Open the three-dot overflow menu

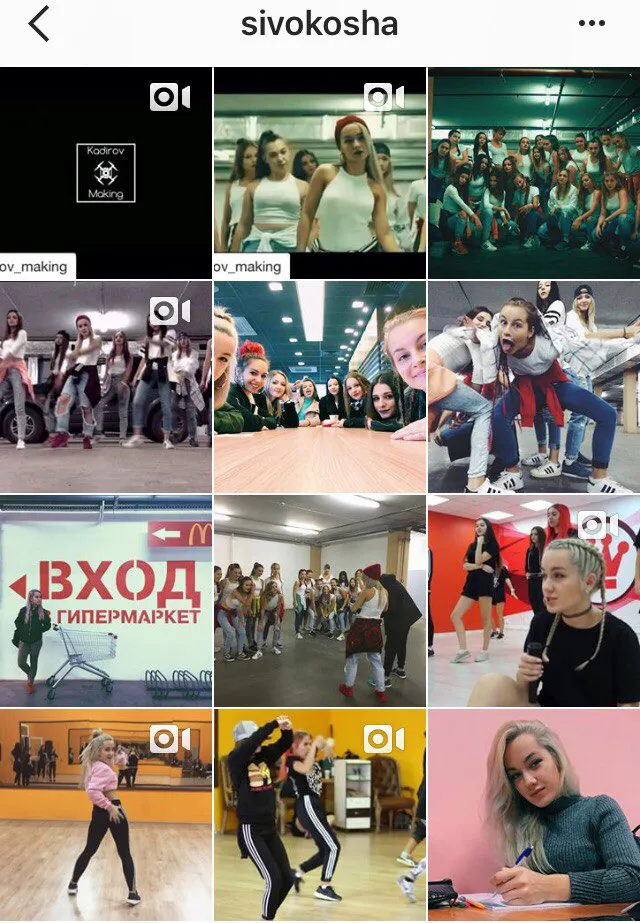592,23
